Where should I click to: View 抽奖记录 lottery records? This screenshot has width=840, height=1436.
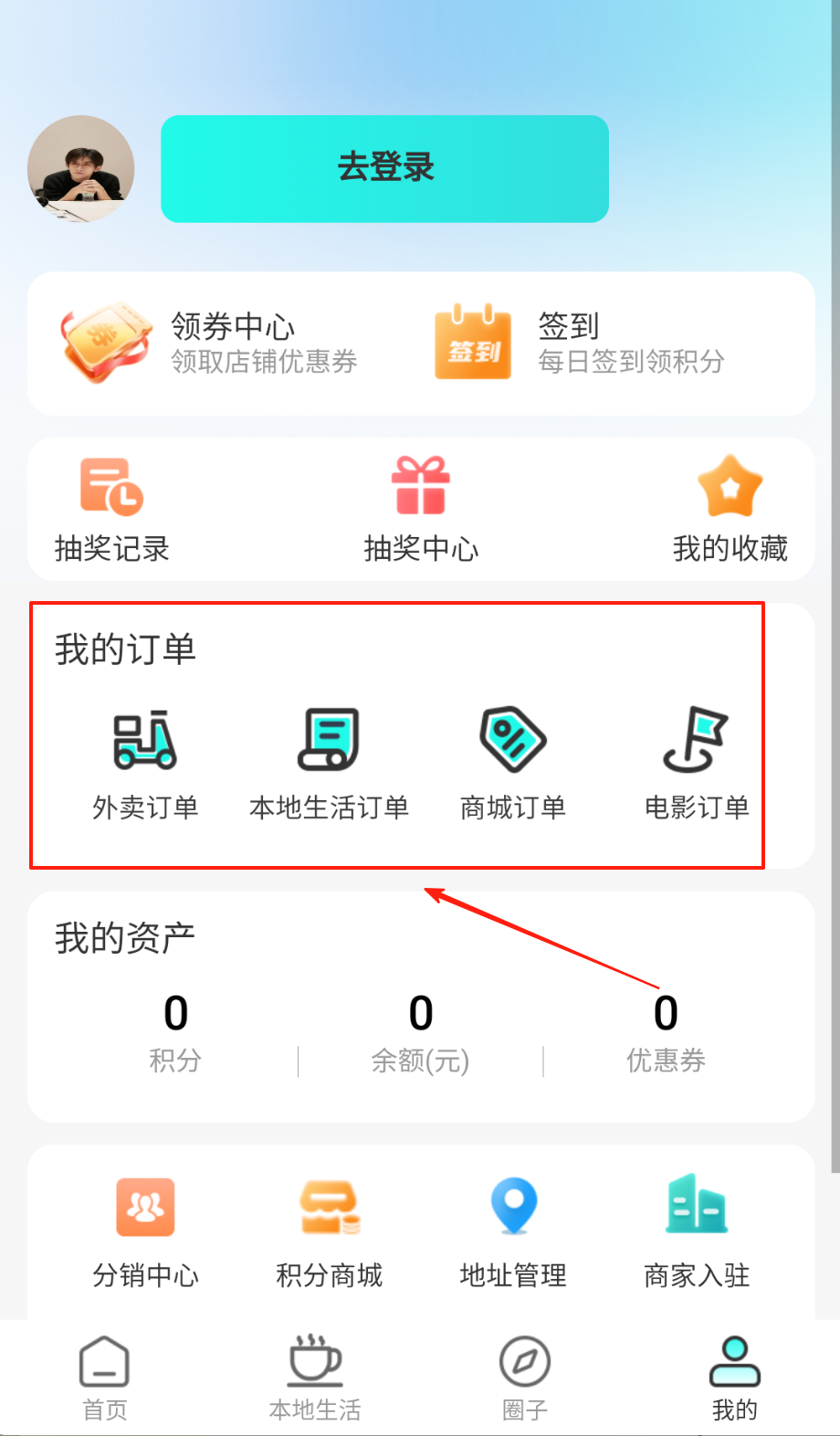click(x=112, y=510)
